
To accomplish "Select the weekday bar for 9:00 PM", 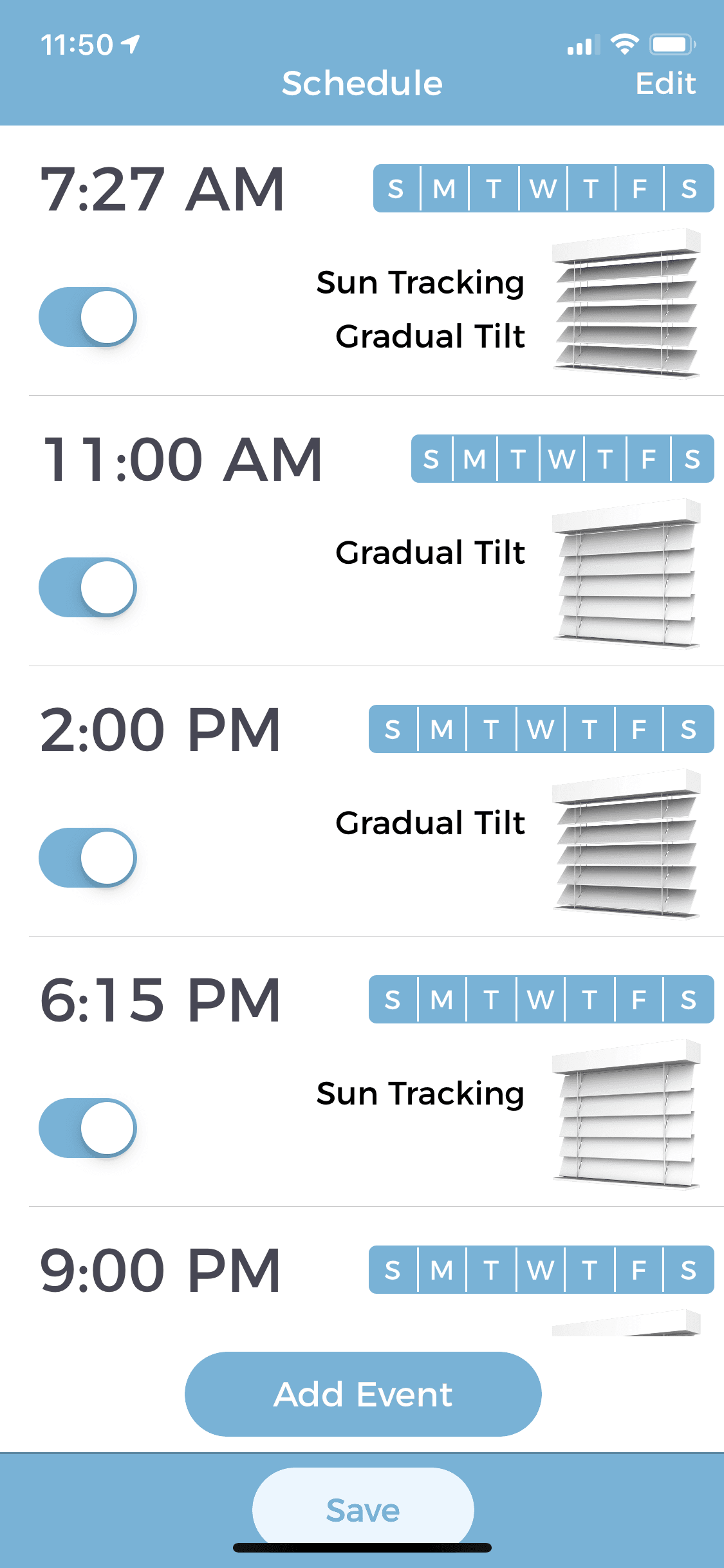I will coord(541,1270).
